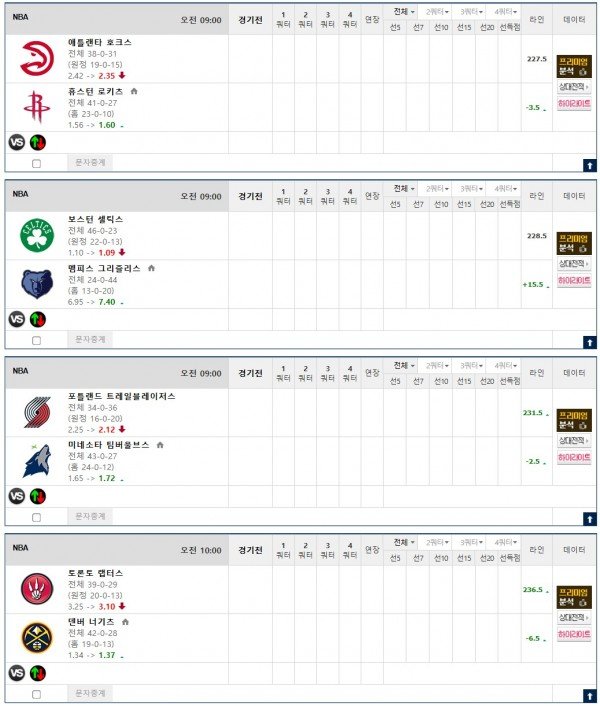This screenshot has height=706, width=600.
Task: Open text broadcast for Celtics vs Grizzlies
Action: [91, 339]
